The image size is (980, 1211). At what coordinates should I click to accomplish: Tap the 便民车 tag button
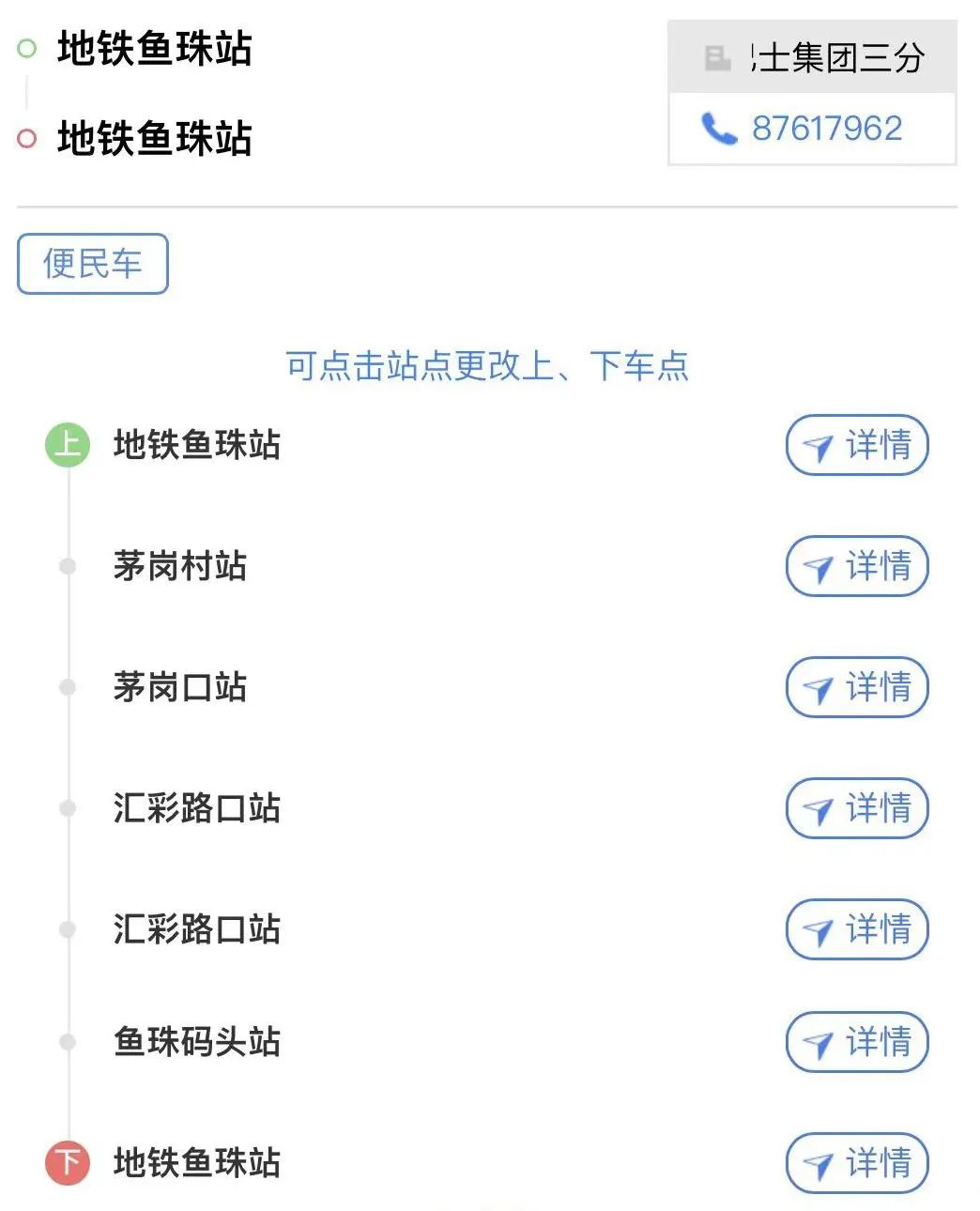pyautogui.click(x=92, y=264)
